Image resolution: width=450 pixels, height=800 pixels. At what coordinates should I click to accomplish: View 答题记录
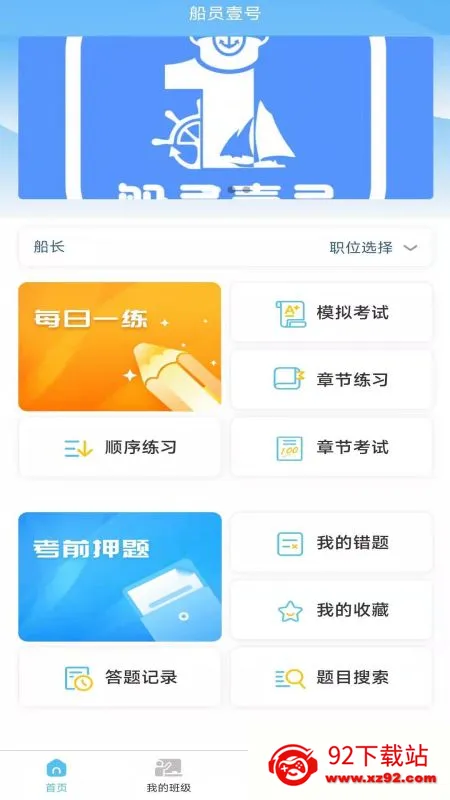coord(120,678)
